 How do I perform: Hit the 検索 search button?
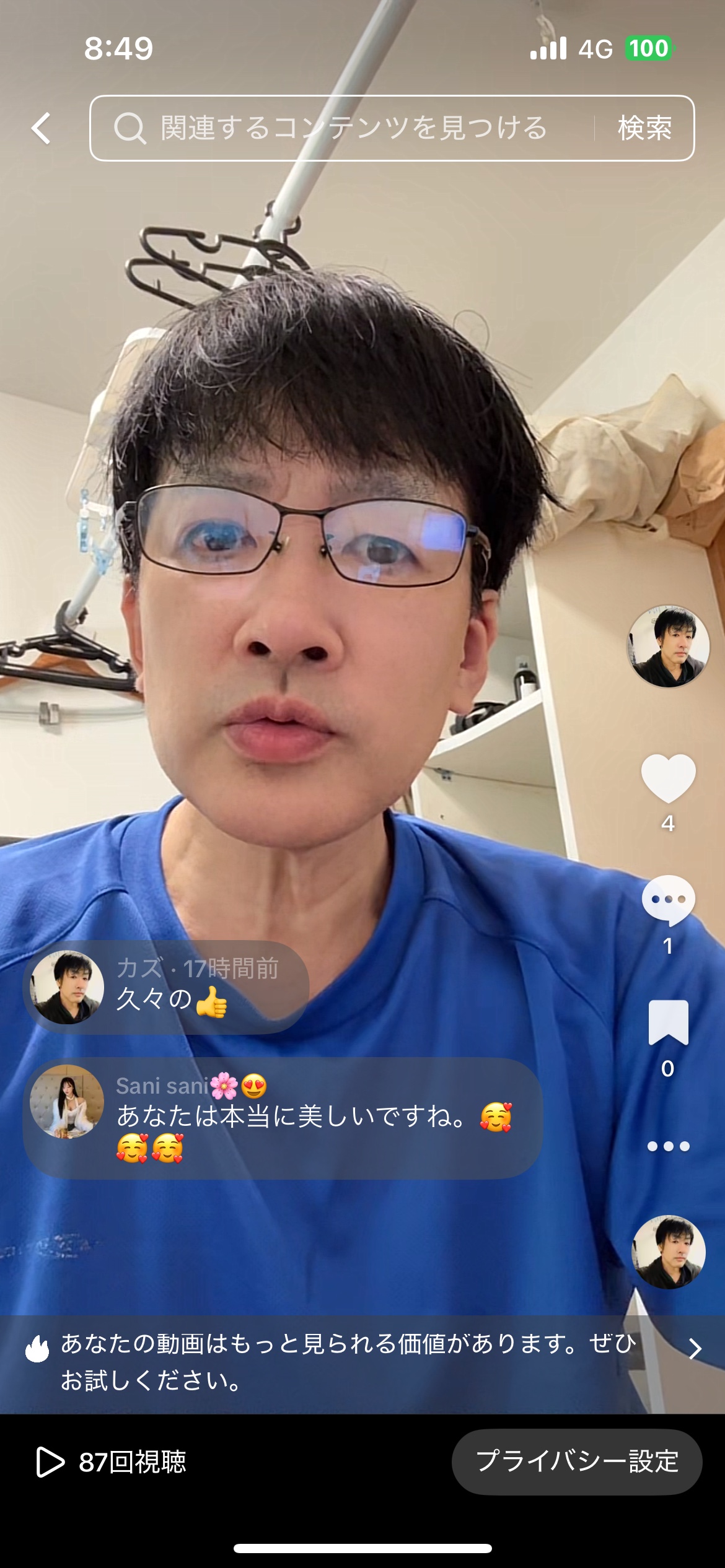tap(644, 128)
